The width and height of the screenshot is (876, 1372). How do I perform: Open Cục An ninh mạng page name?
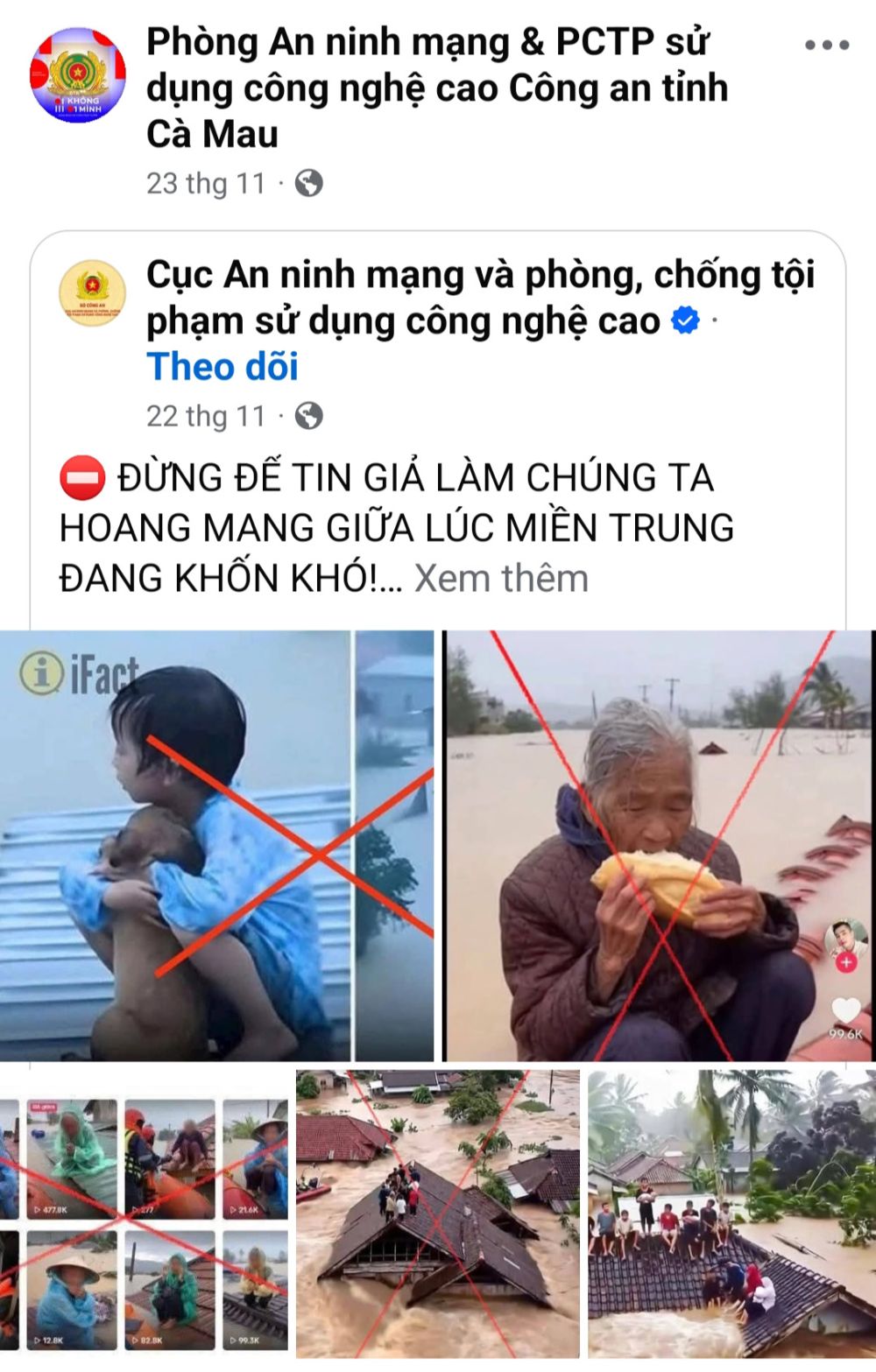[480, 297]
